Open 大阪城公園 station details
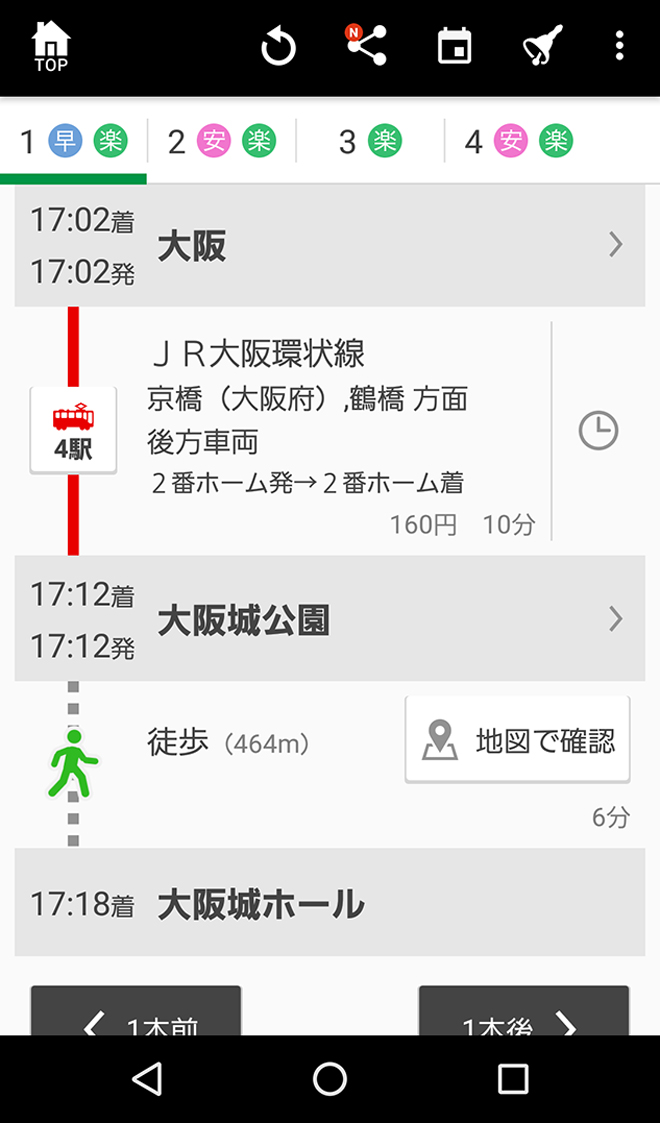 coord(329,620)
